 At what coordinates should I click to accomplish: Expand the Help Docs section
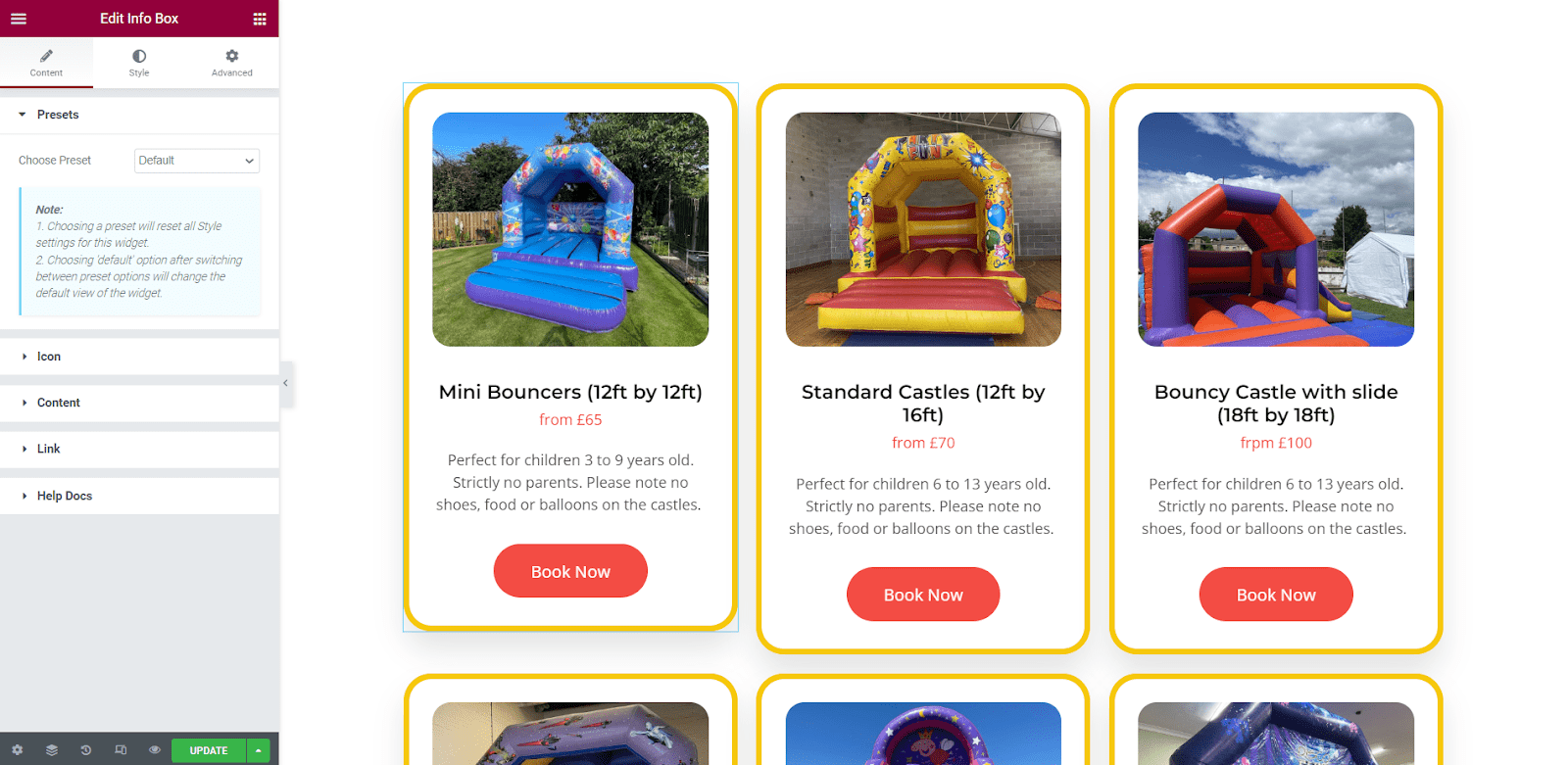[65, 496]
